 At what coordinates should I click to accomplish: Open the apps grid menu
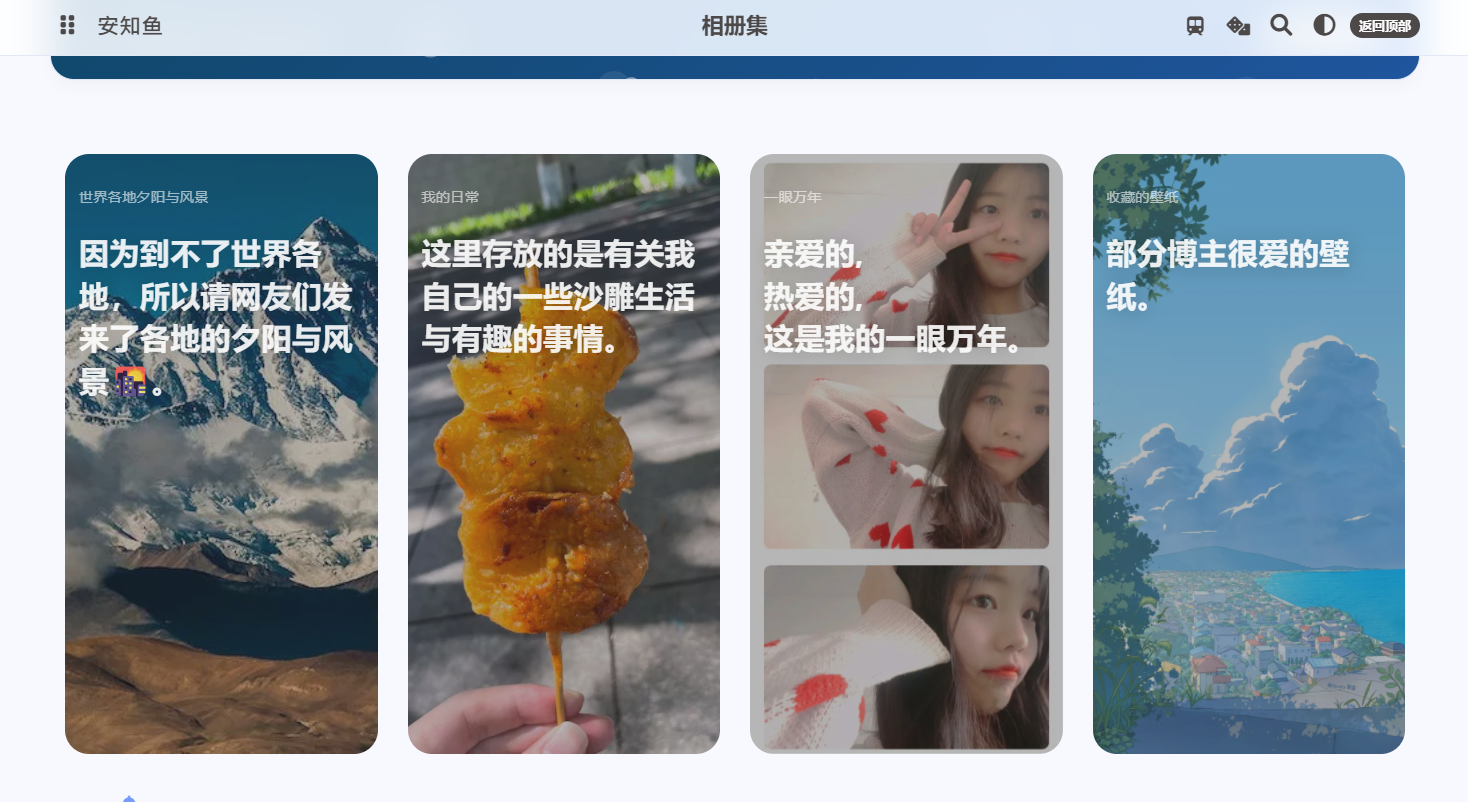(x=68, y=26)
